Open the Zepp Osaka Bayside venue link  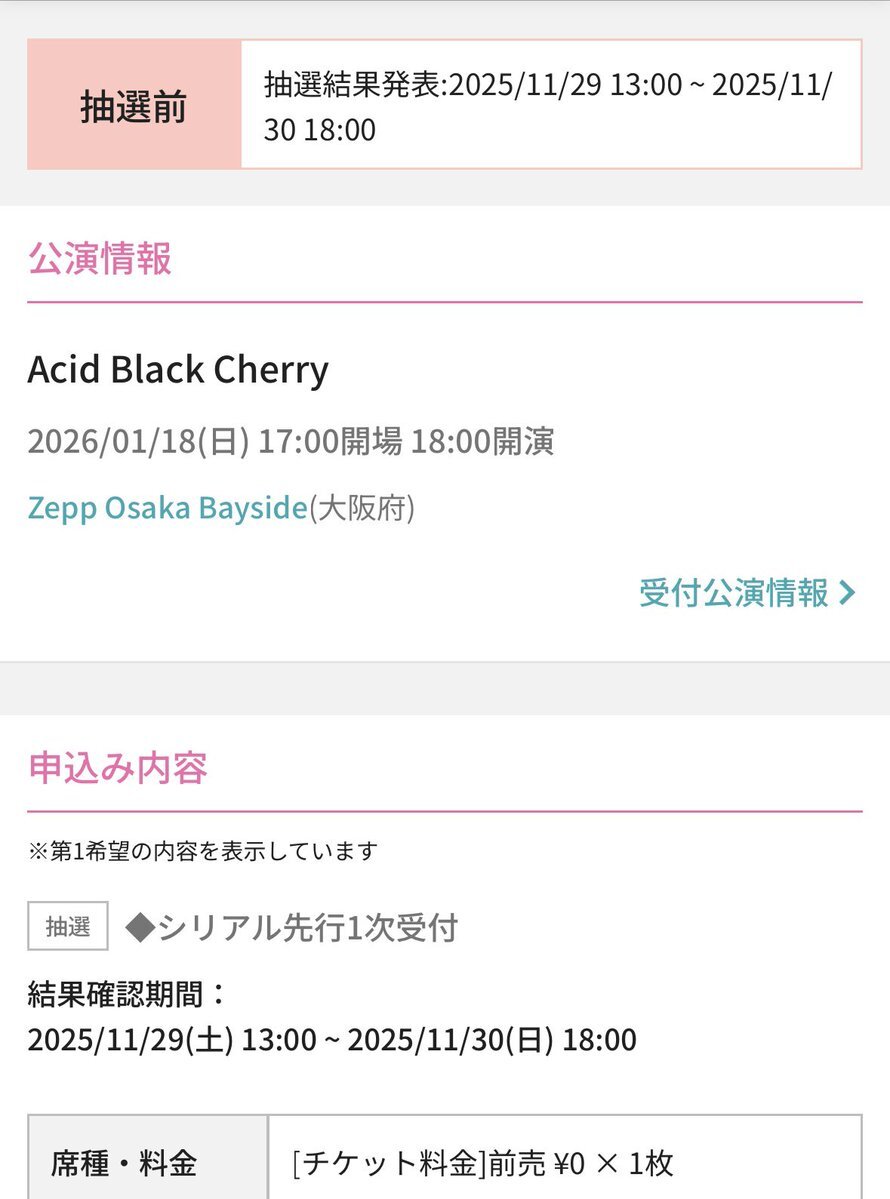coord(167,508)
